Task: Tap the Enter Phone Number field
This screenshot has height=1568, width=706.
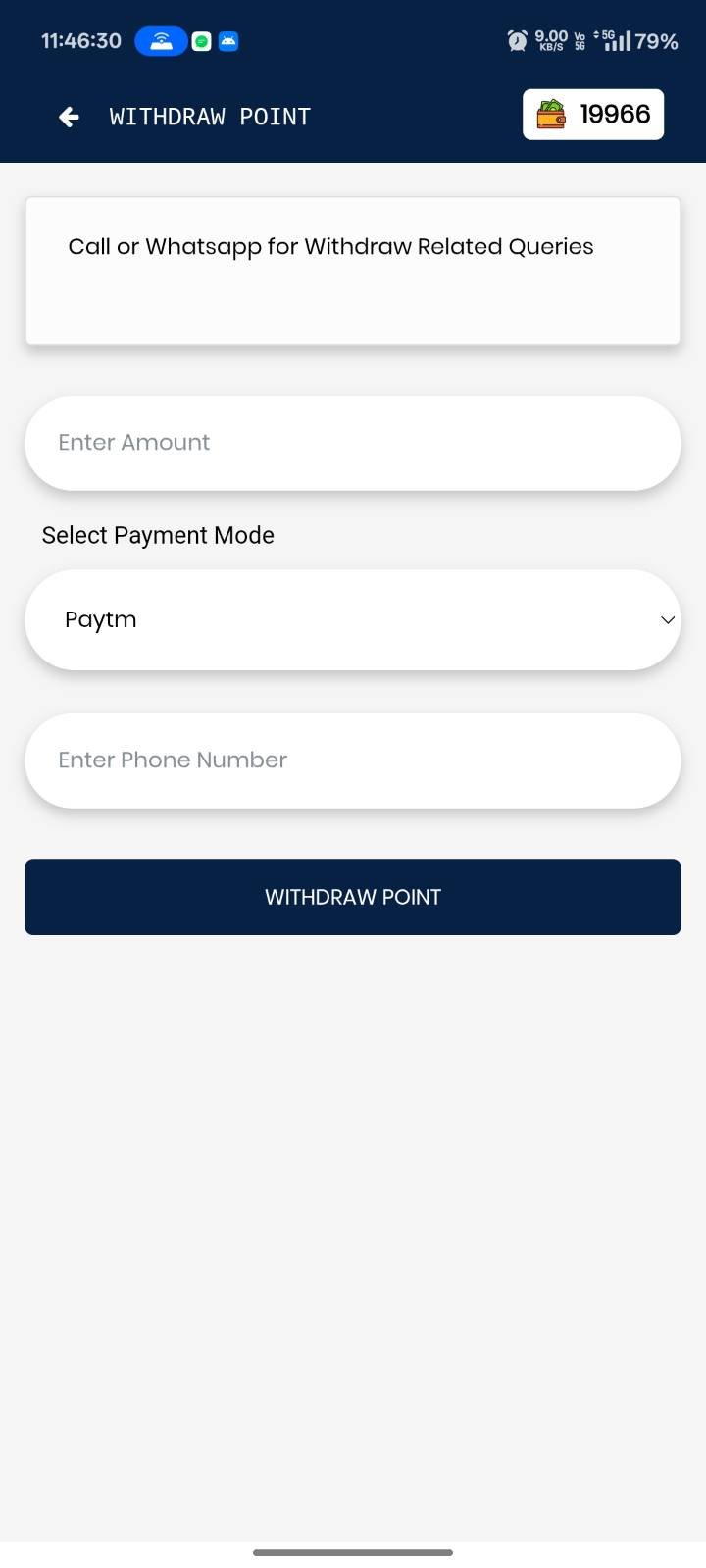Action: (x=352, y=760)
